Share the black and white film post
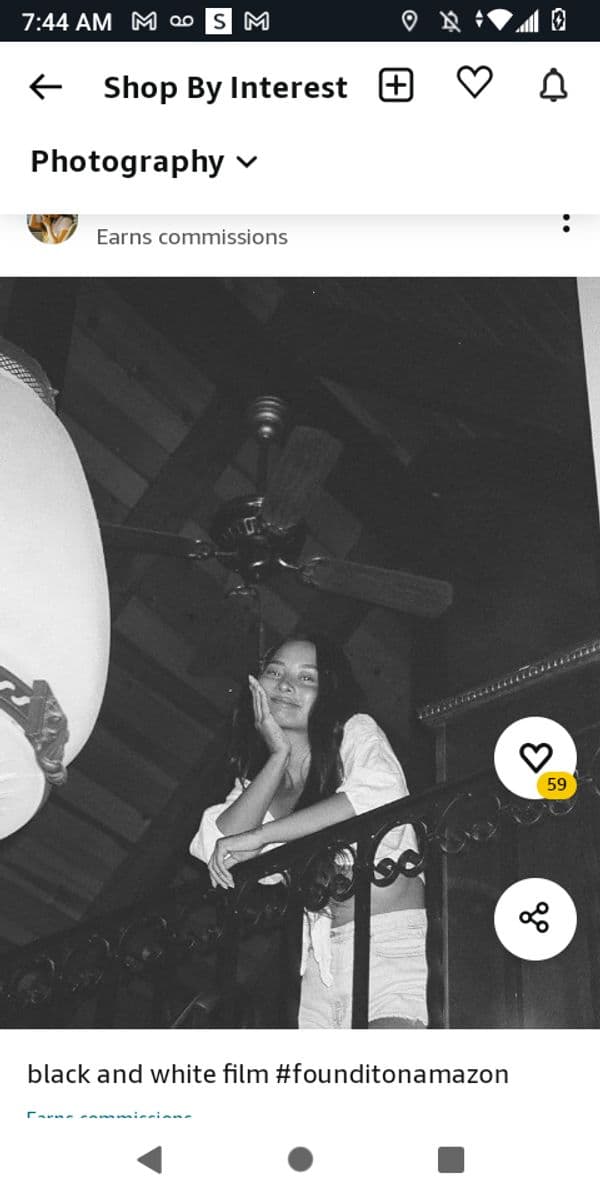Viewport: 600px width, 1200px height. pos(535,918)
